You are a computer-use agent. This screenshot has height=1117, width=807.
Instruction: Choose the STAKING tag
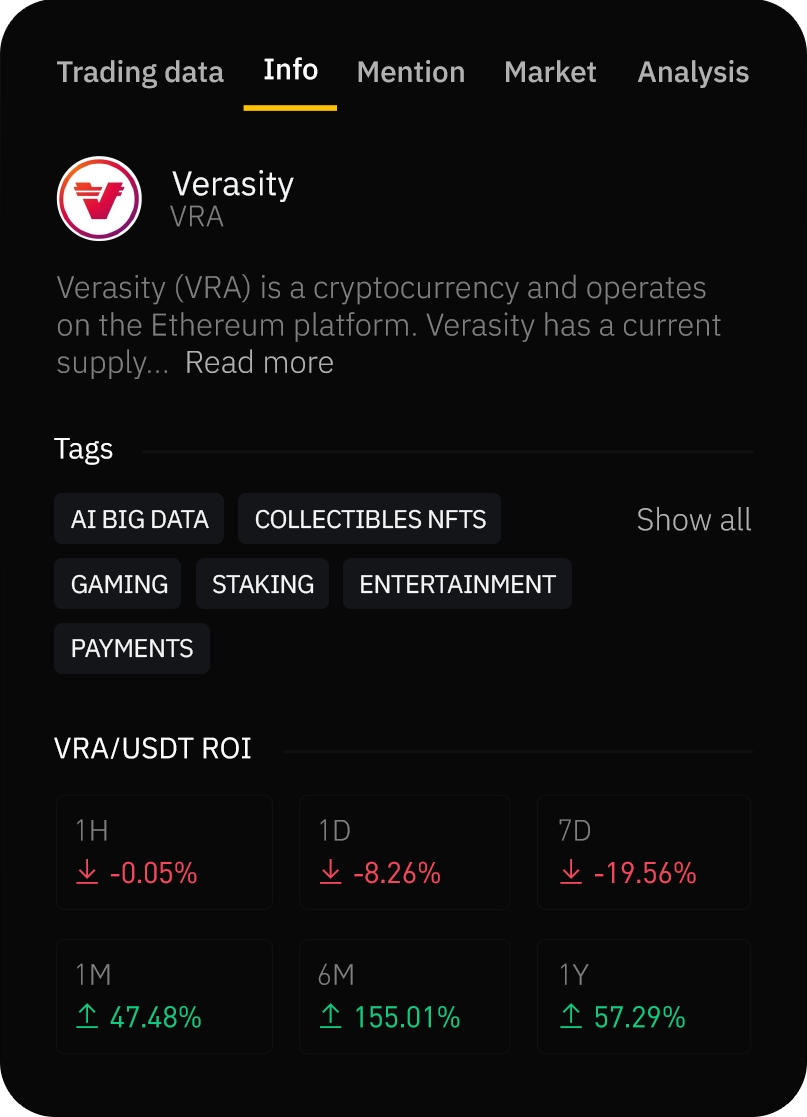262,584
